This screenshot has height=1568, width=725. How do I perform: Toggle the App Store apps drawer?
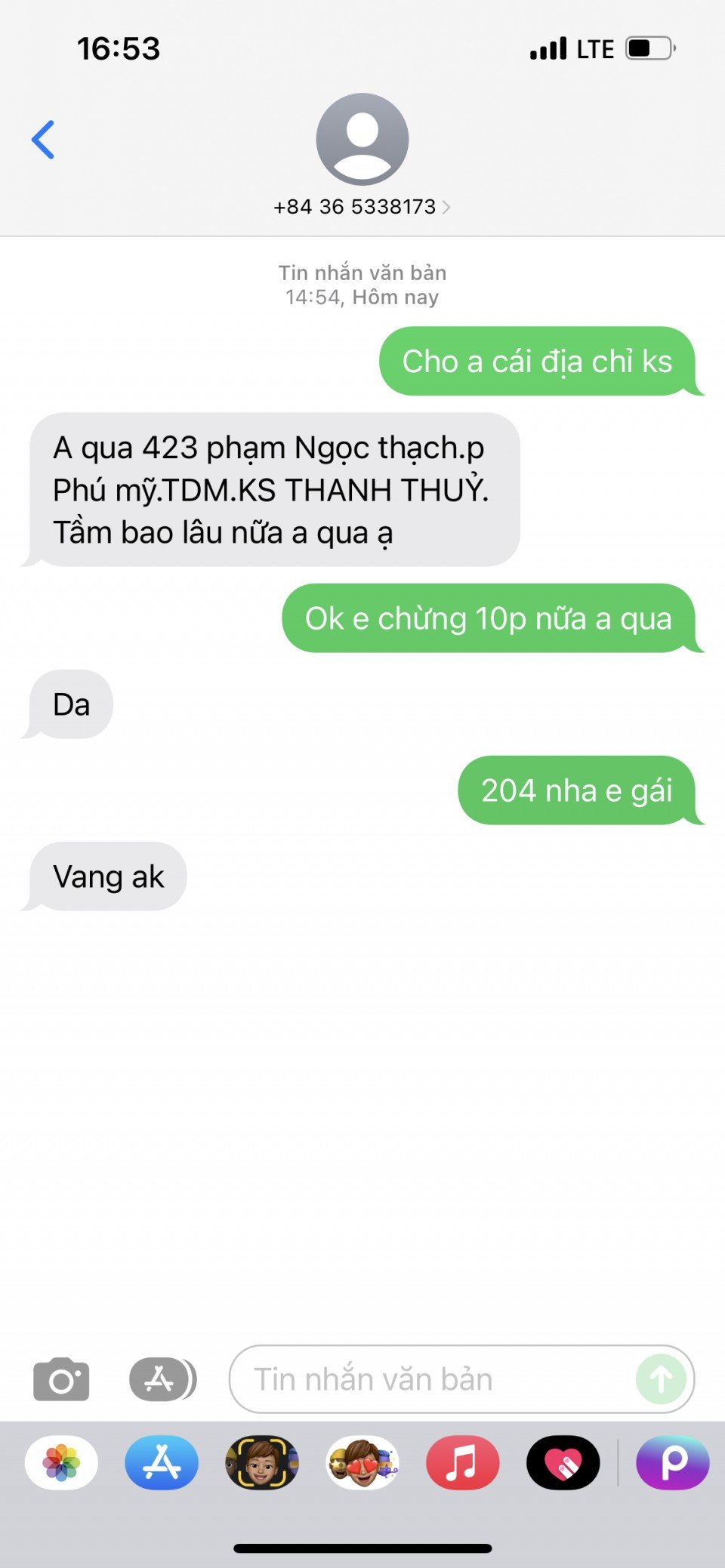pos(162,1379)
